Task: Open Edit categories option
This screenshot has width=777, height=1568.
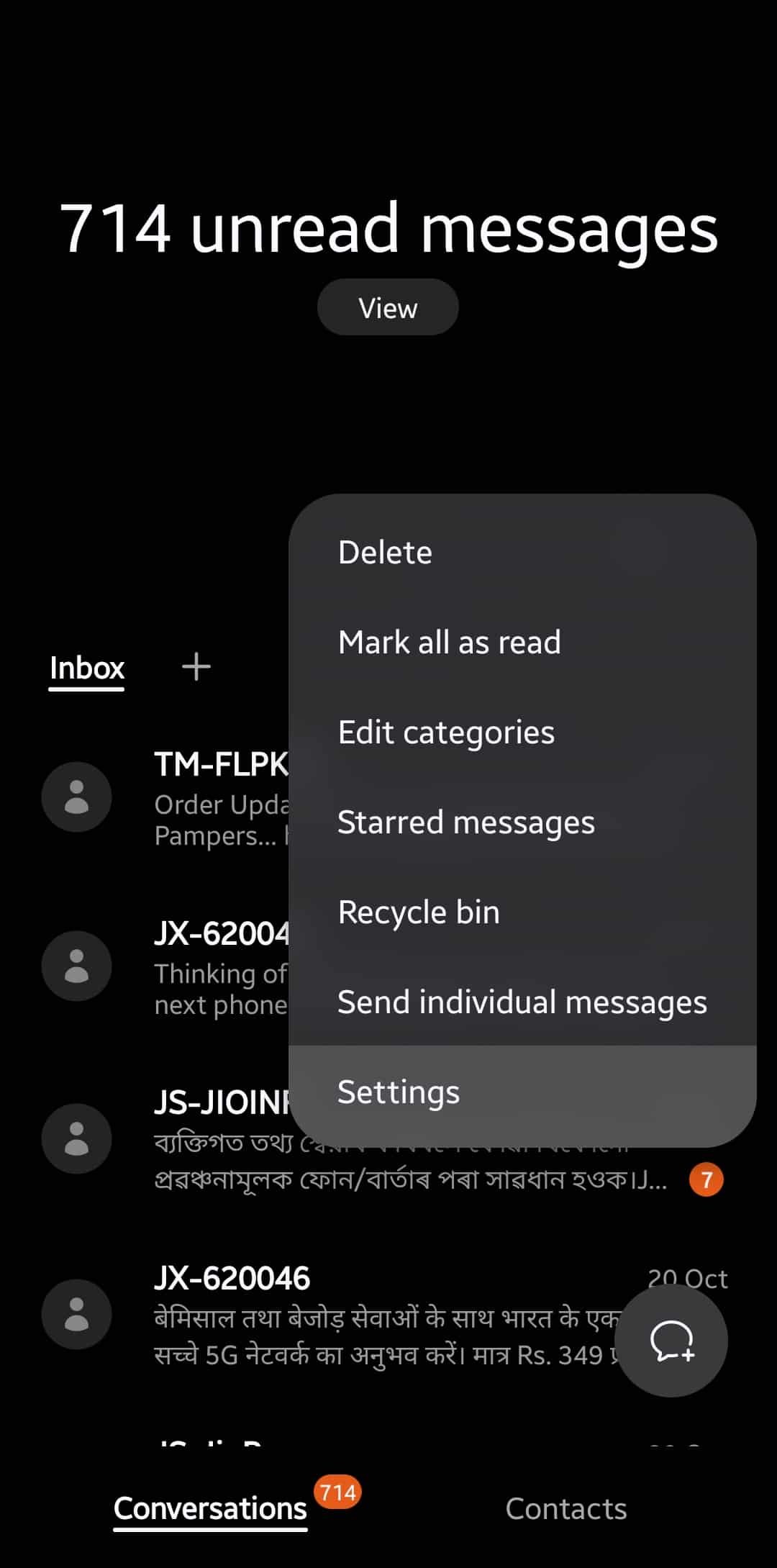Action: (522, 733)
